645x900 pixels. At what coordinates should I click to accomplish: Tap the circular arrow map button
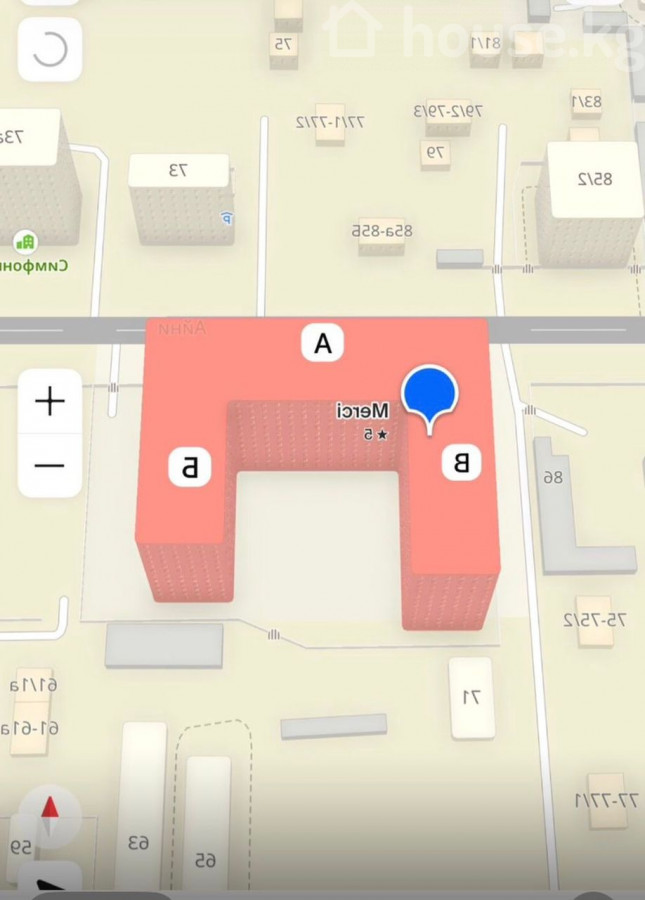(x=49, y=49)
